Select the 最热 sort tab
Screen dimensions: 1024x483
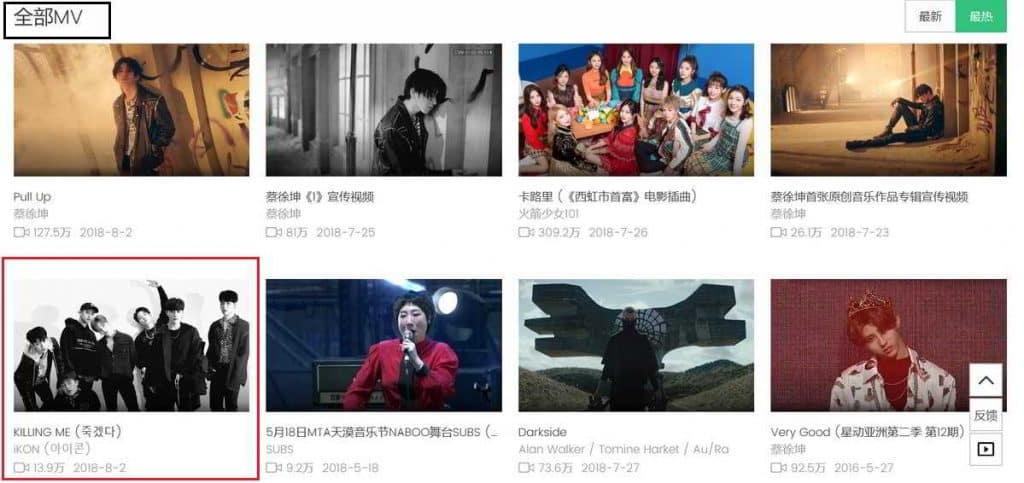(x=980, y=17)
